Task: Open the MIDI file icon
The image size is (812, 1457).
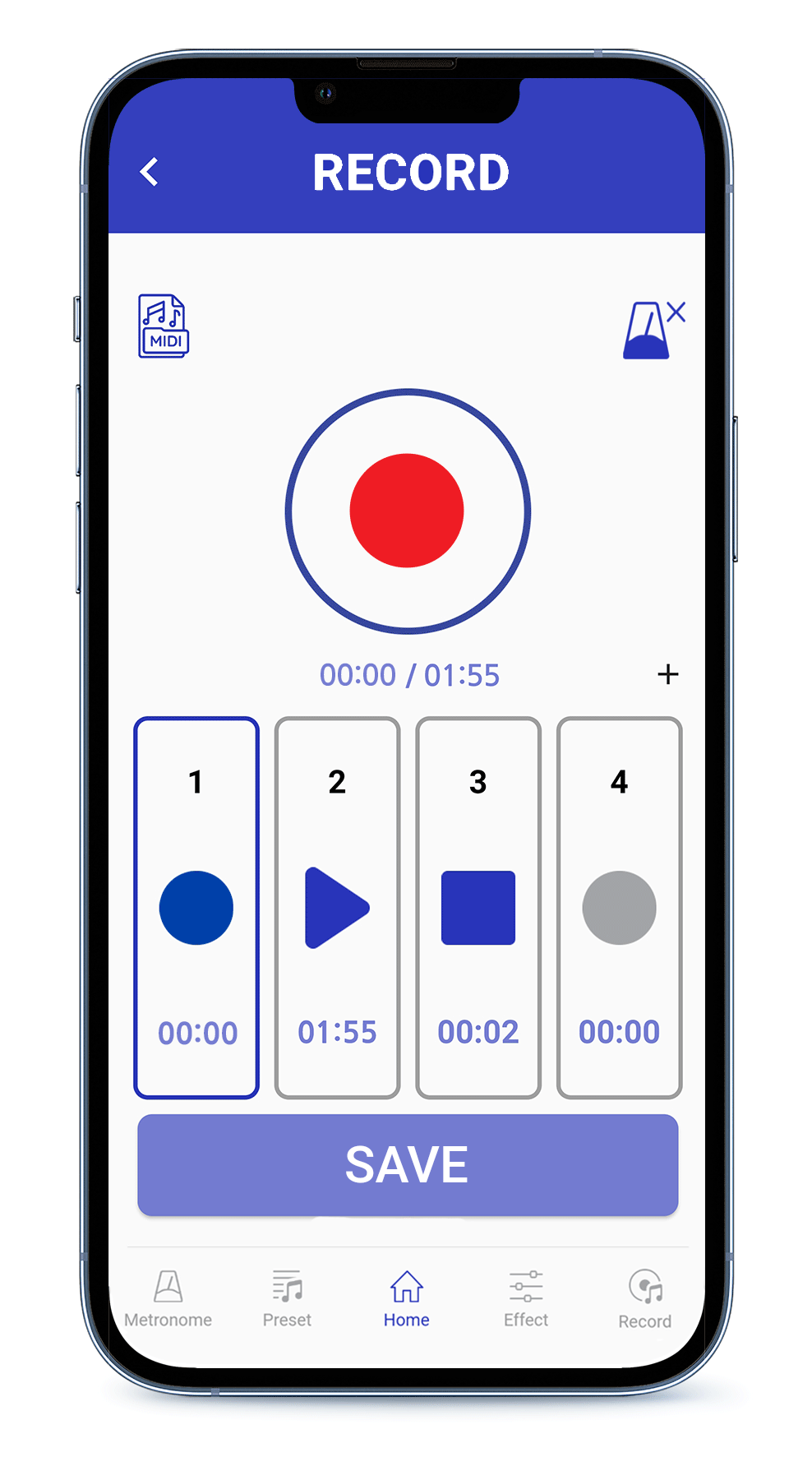Action: (x=164, y=326)
